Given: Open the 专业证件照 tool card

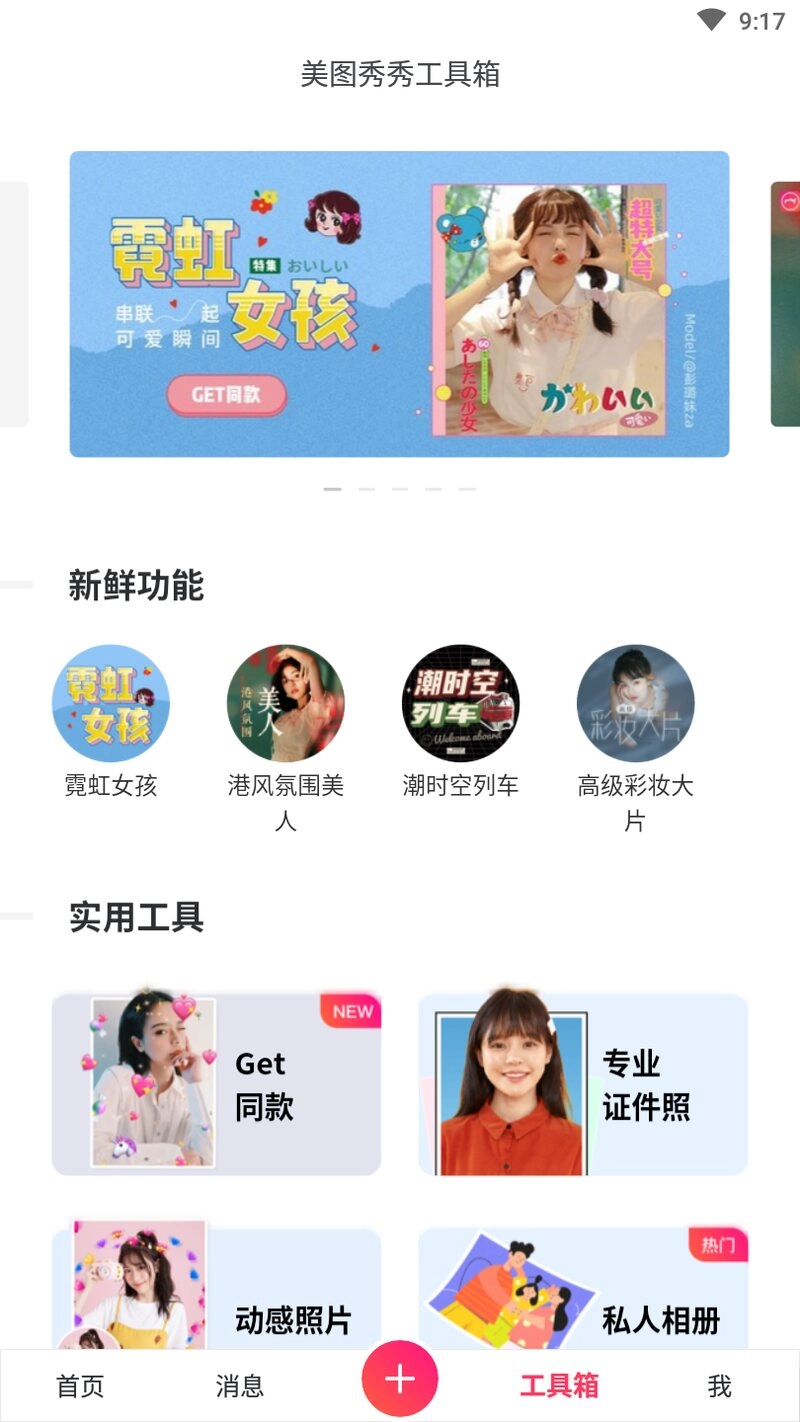Looking at the screenshot, I should click(583, 1085).
